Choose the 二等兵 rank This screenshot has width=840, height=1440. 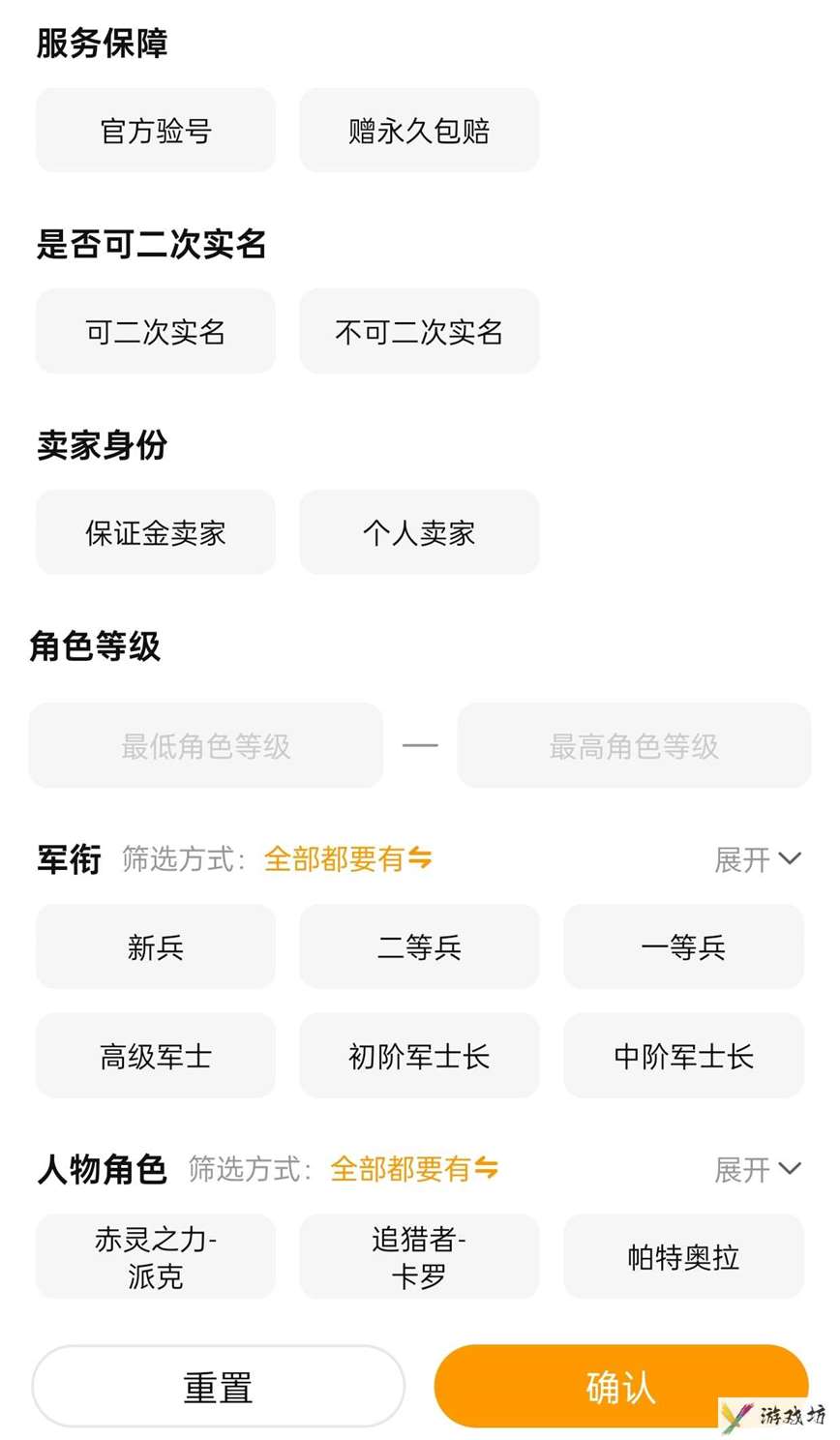coord(419,946)
